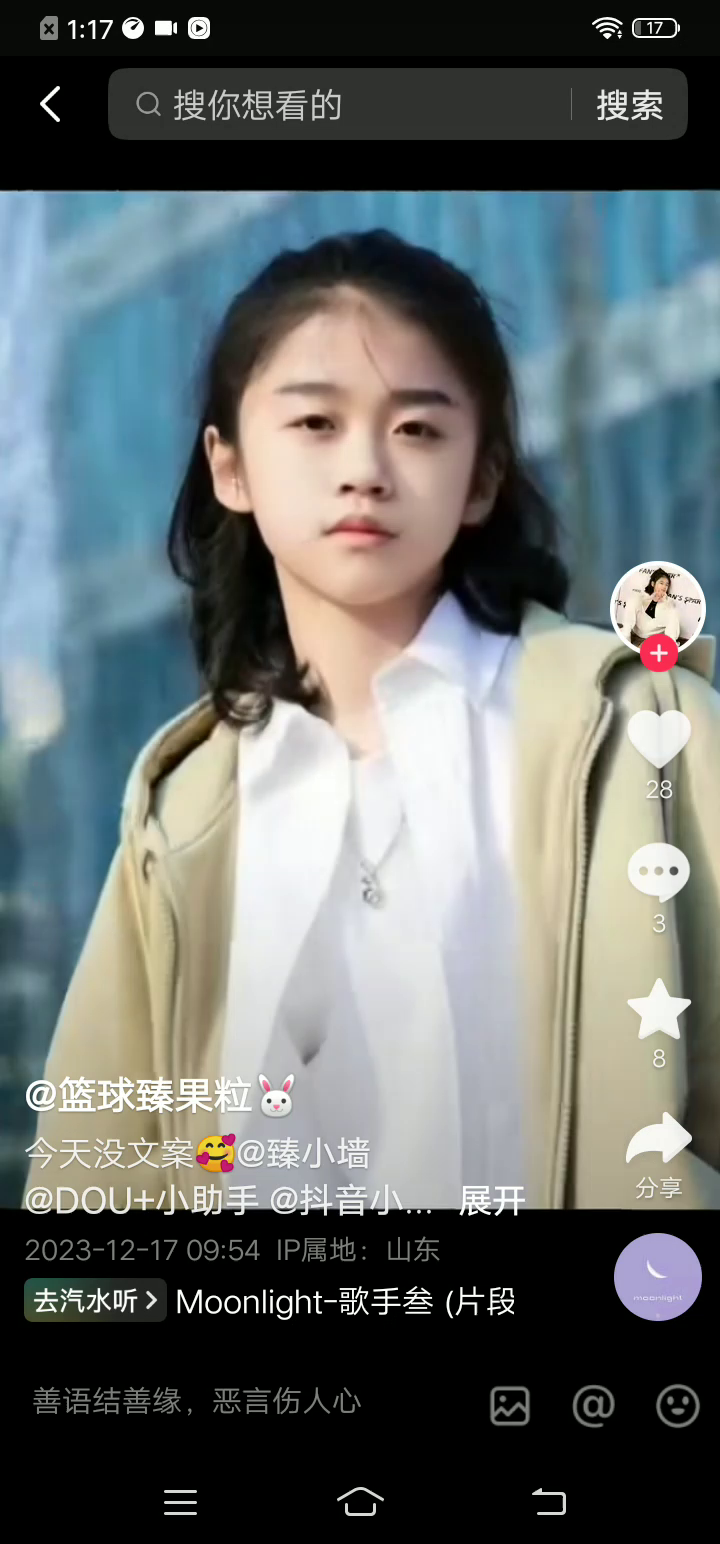Open the video author's avatar
The height and width of the screenshot is (1544, 720).
657,606
